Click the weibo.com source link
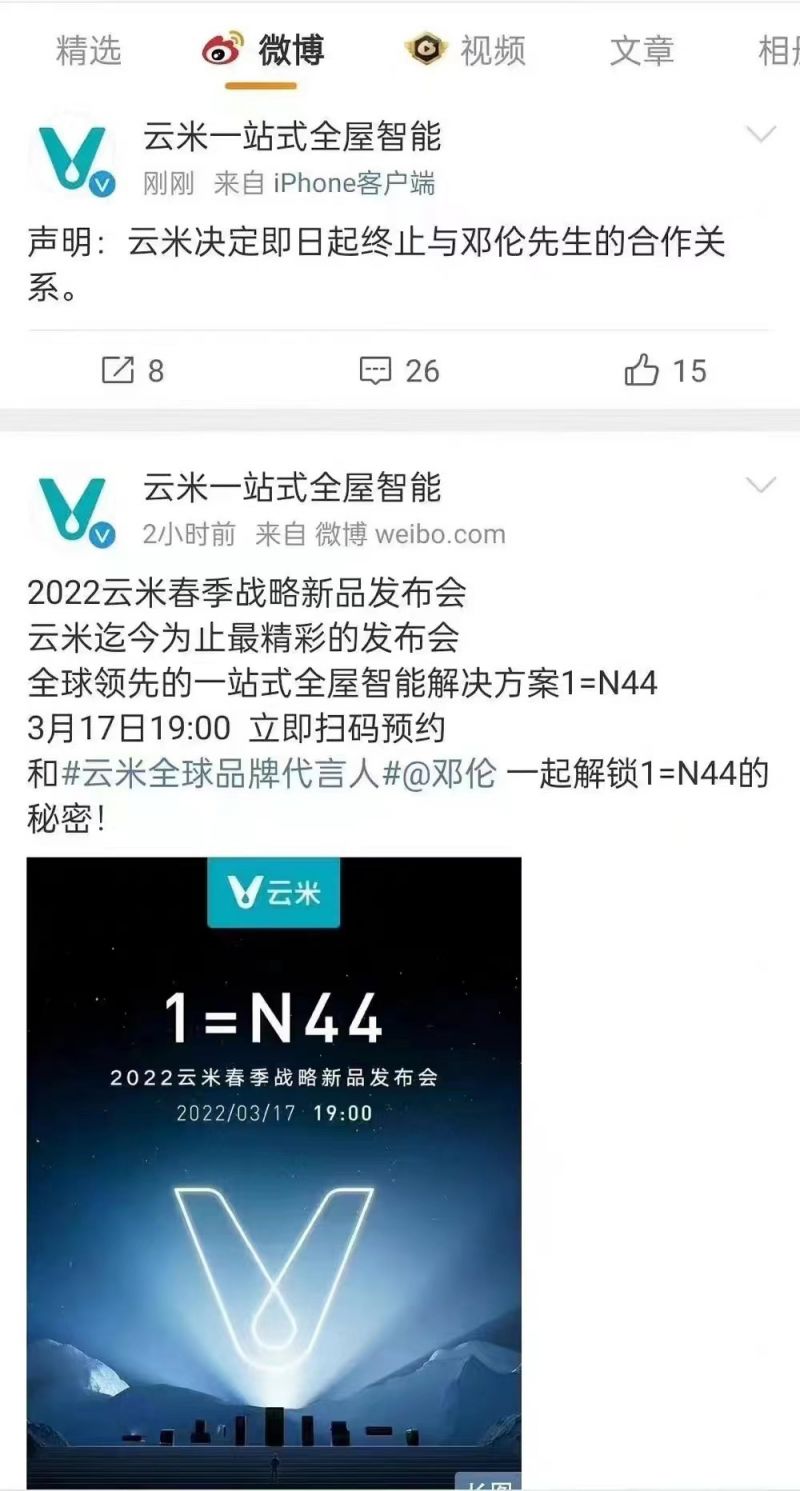This screenshot has height=1491, width=800. click(x=440, y=533)
